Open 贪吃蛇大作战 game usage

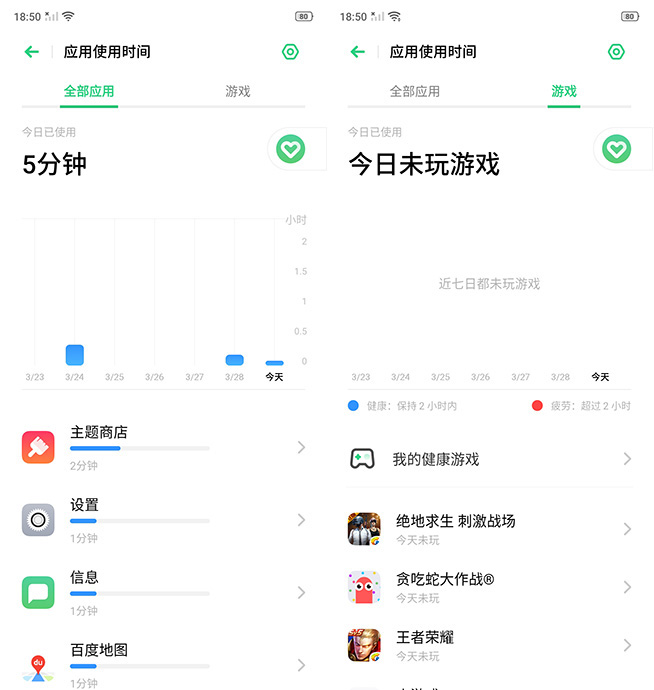[489, 587]
